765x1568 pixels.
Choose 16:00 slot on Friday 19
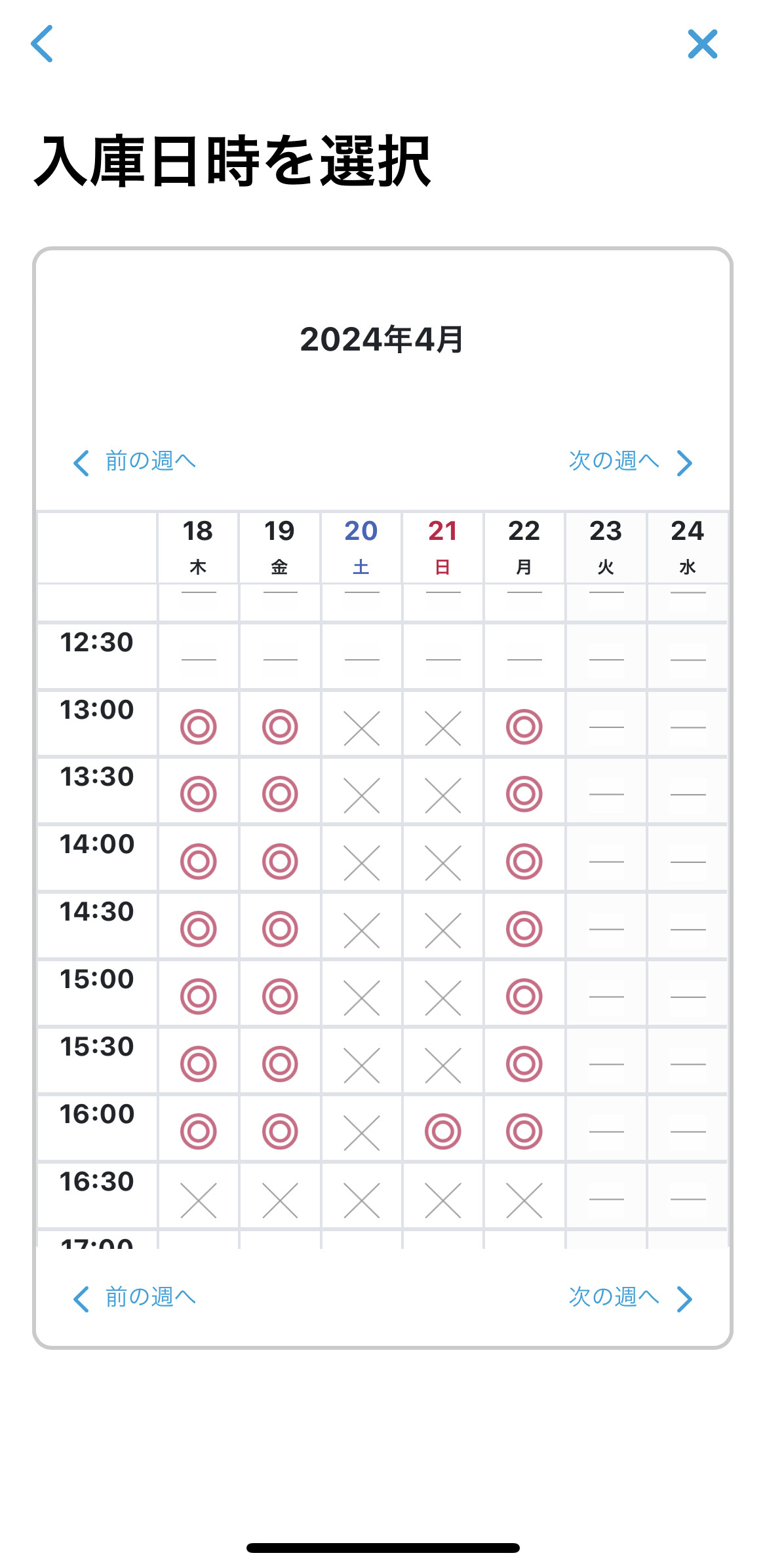point(280,1131)
